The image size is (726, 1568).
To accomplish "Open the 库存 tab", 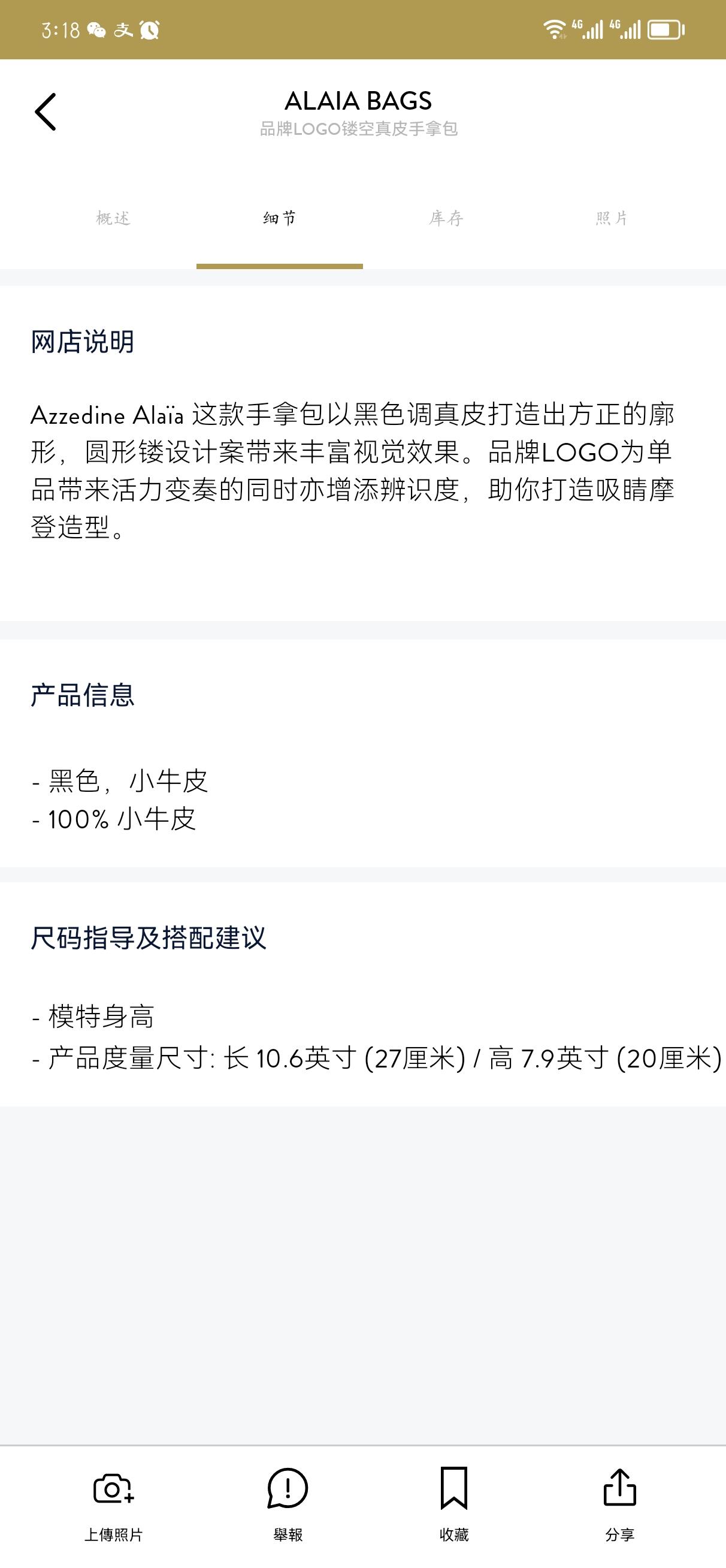I will click(446, 218).
